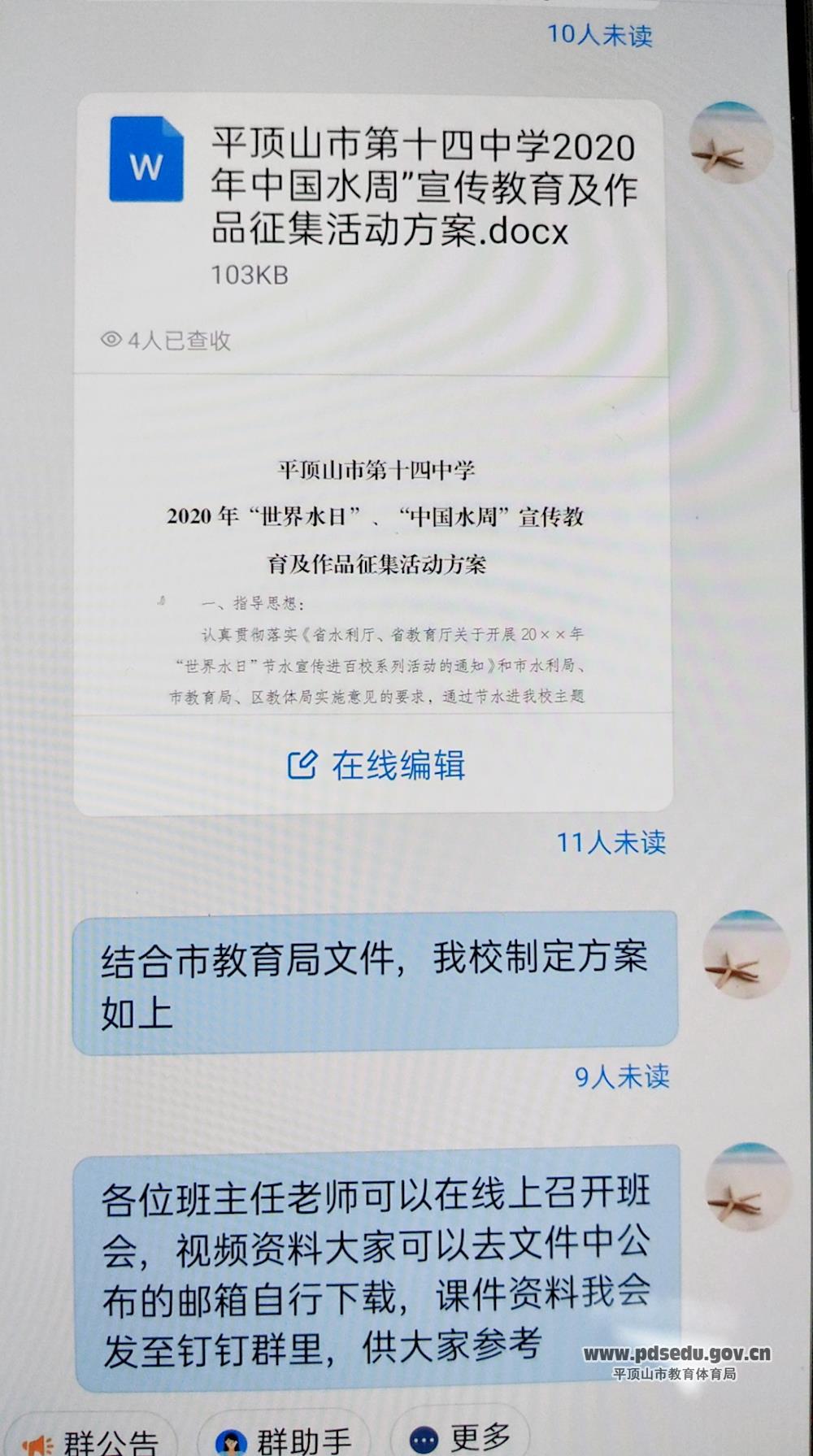View who confirmed via 4人已查收
Image resolution: width=813 pixels, height=1456 pixels.
coord(166,341)
